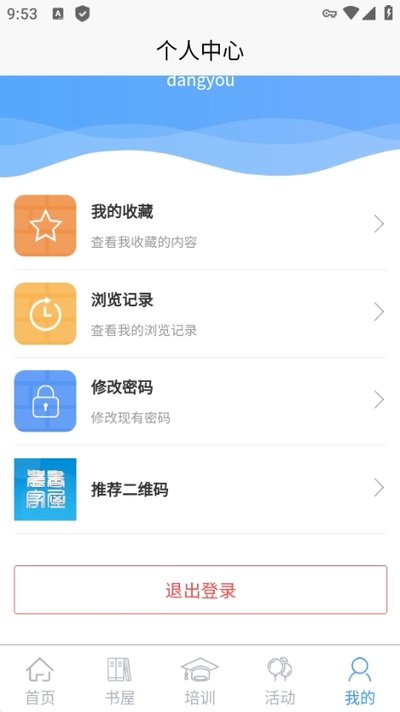This screenshot has height=712, width=400.
Task: Open 推荐二维码 recommendation QR code
Action: coord(200,489)
